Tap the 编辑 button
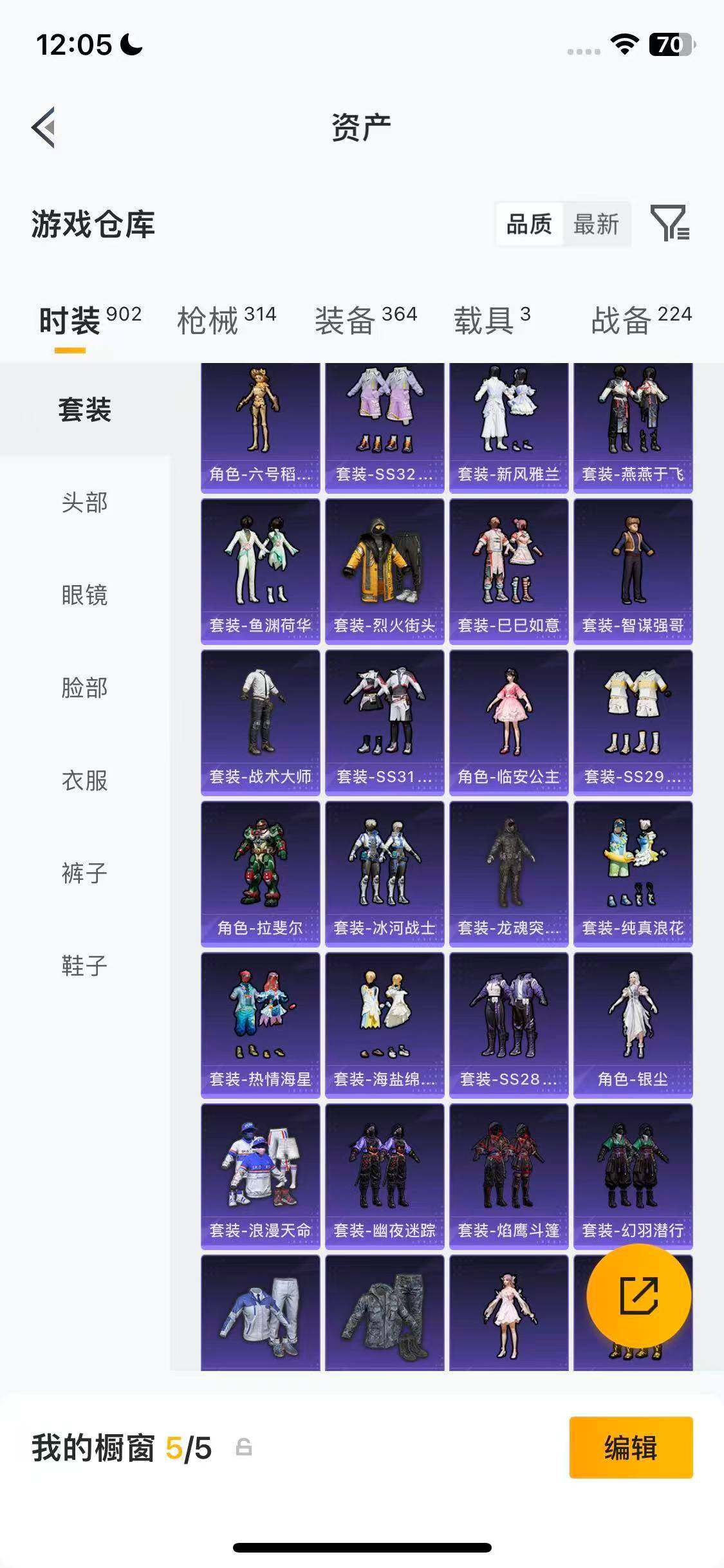This screenshot has height=1568, width=724. pos(631,1448)
